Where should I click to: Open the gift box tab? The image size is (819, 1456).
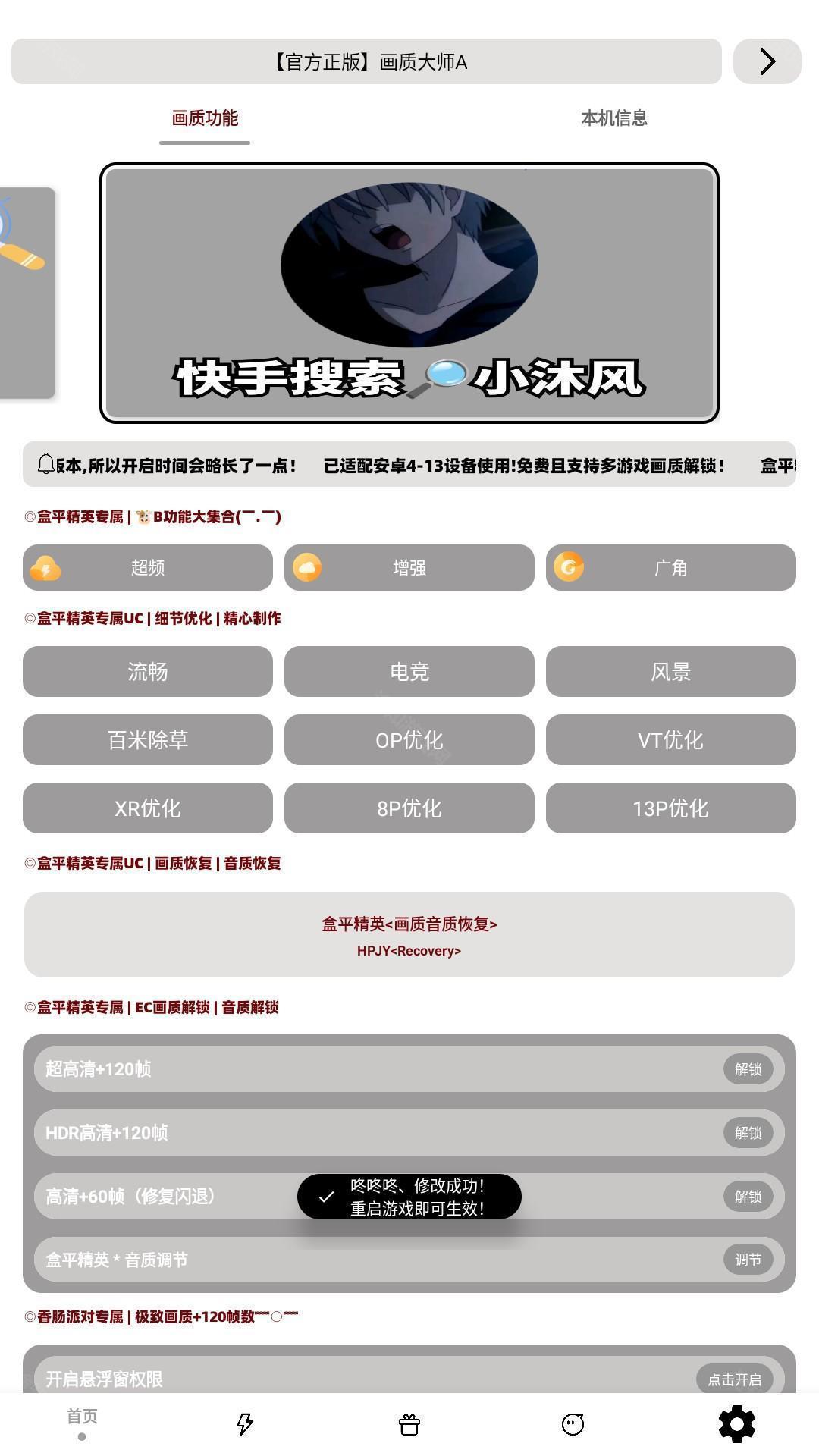click(x=409, y=1424)
